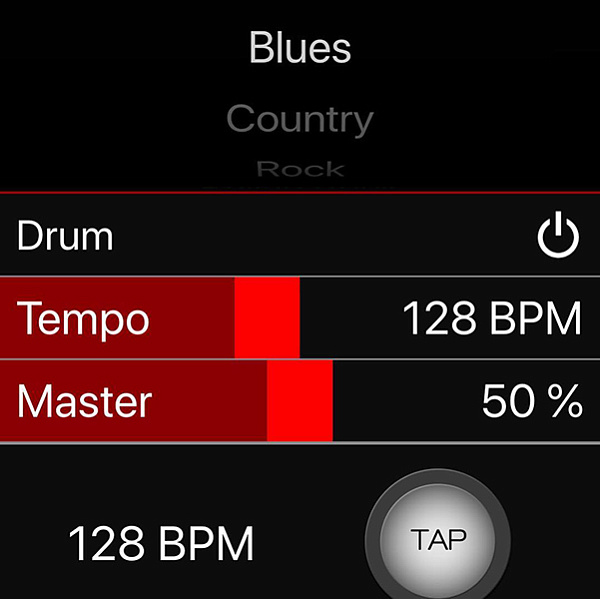Select Country in the genre picker

click(x=300, y=119)
